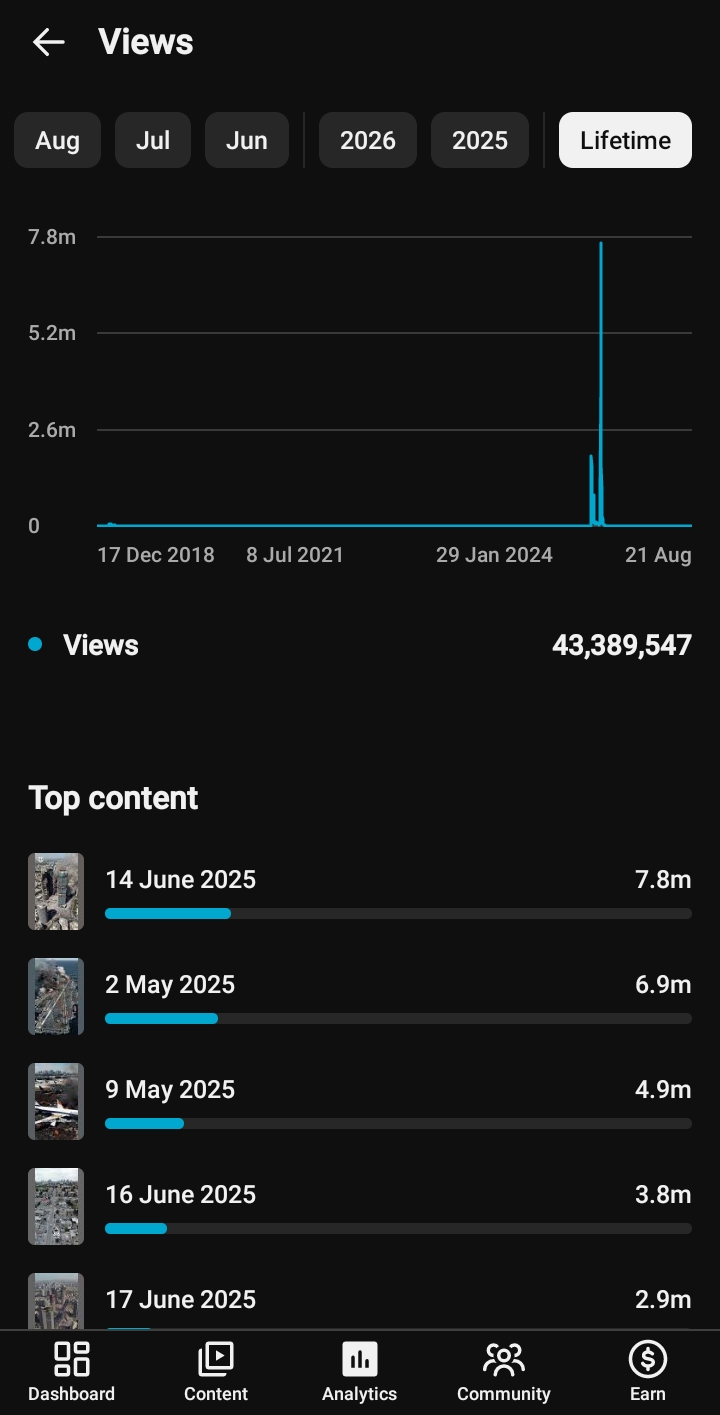Filter views by year 2026
The width and height of the screenshot is (720, 1415).
pos(368,140)
